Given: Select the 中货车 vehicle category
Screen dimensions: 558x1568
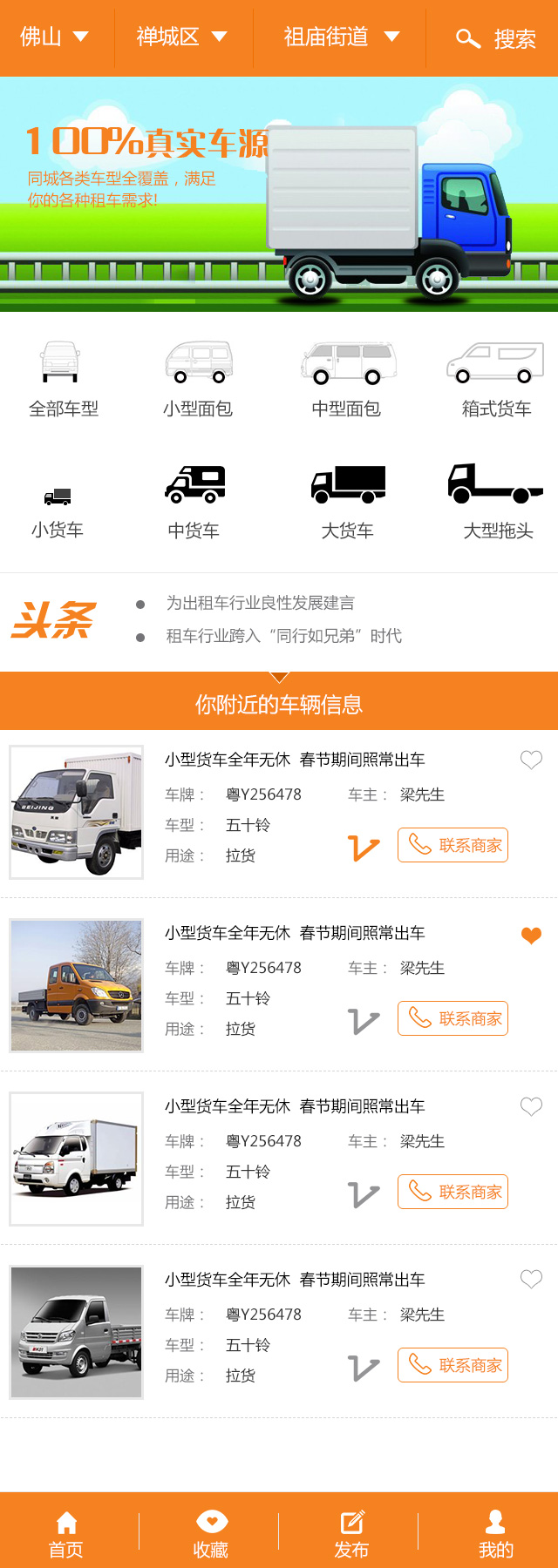Looking at the screenshot, I should click(x=194, y=502).
